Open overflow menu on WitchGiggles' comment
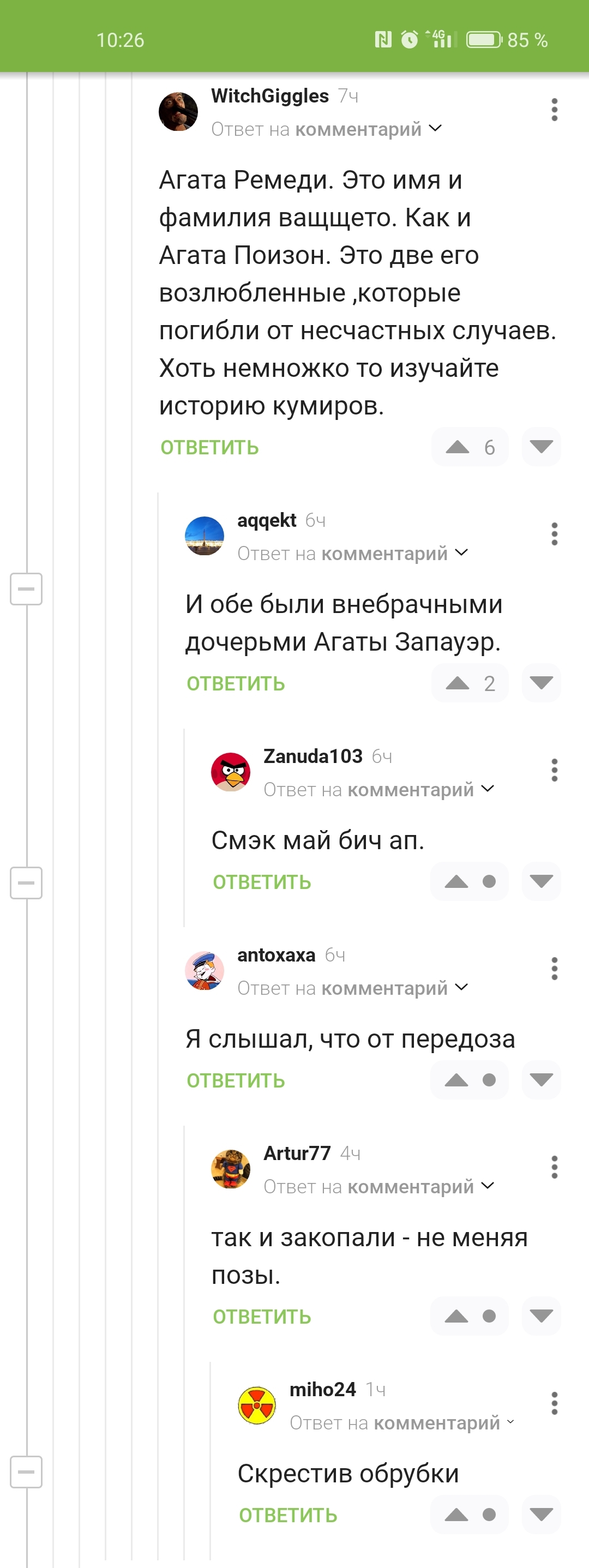The height and width of the screenshot is (1568, 589). pos(554,110)
